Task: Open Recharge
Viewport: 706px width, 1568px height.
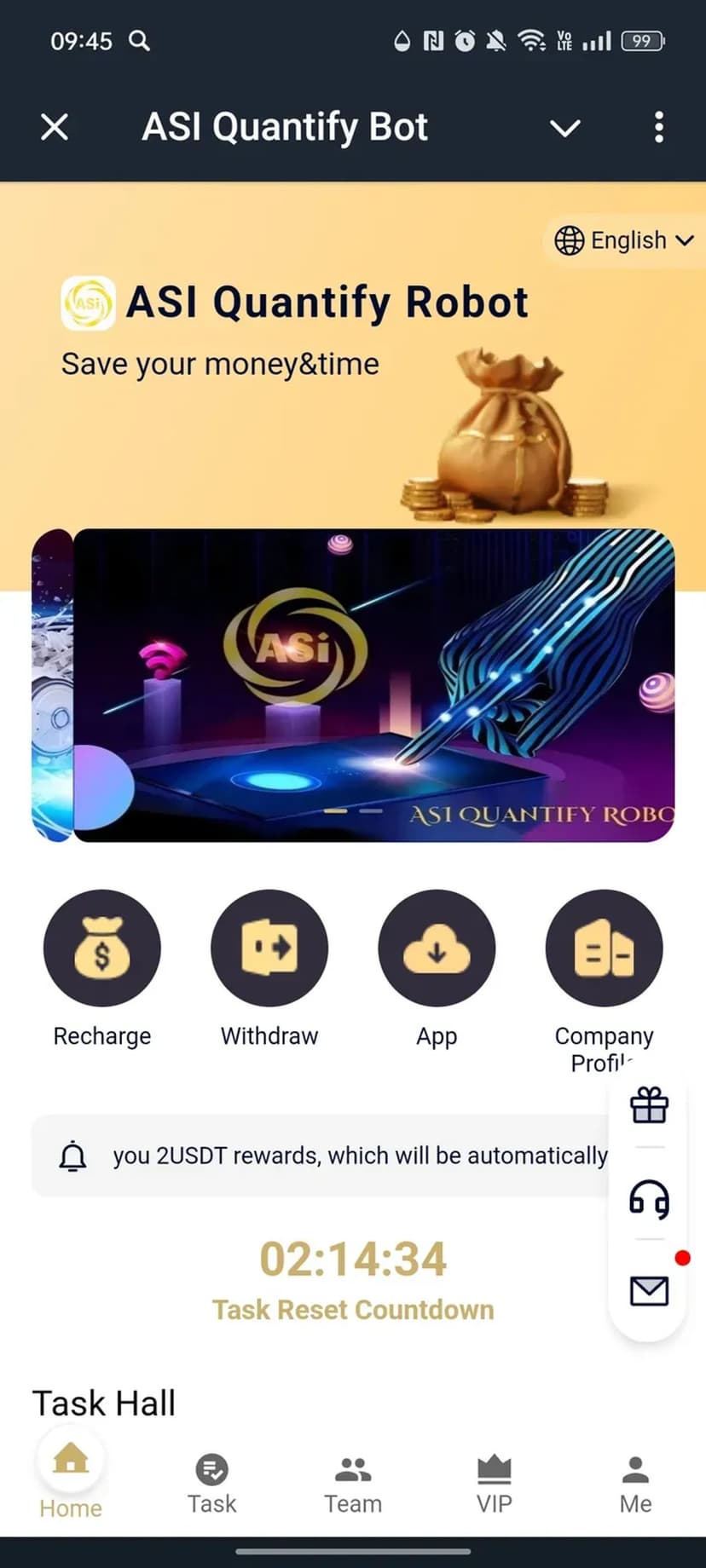Action: (102, 948)
